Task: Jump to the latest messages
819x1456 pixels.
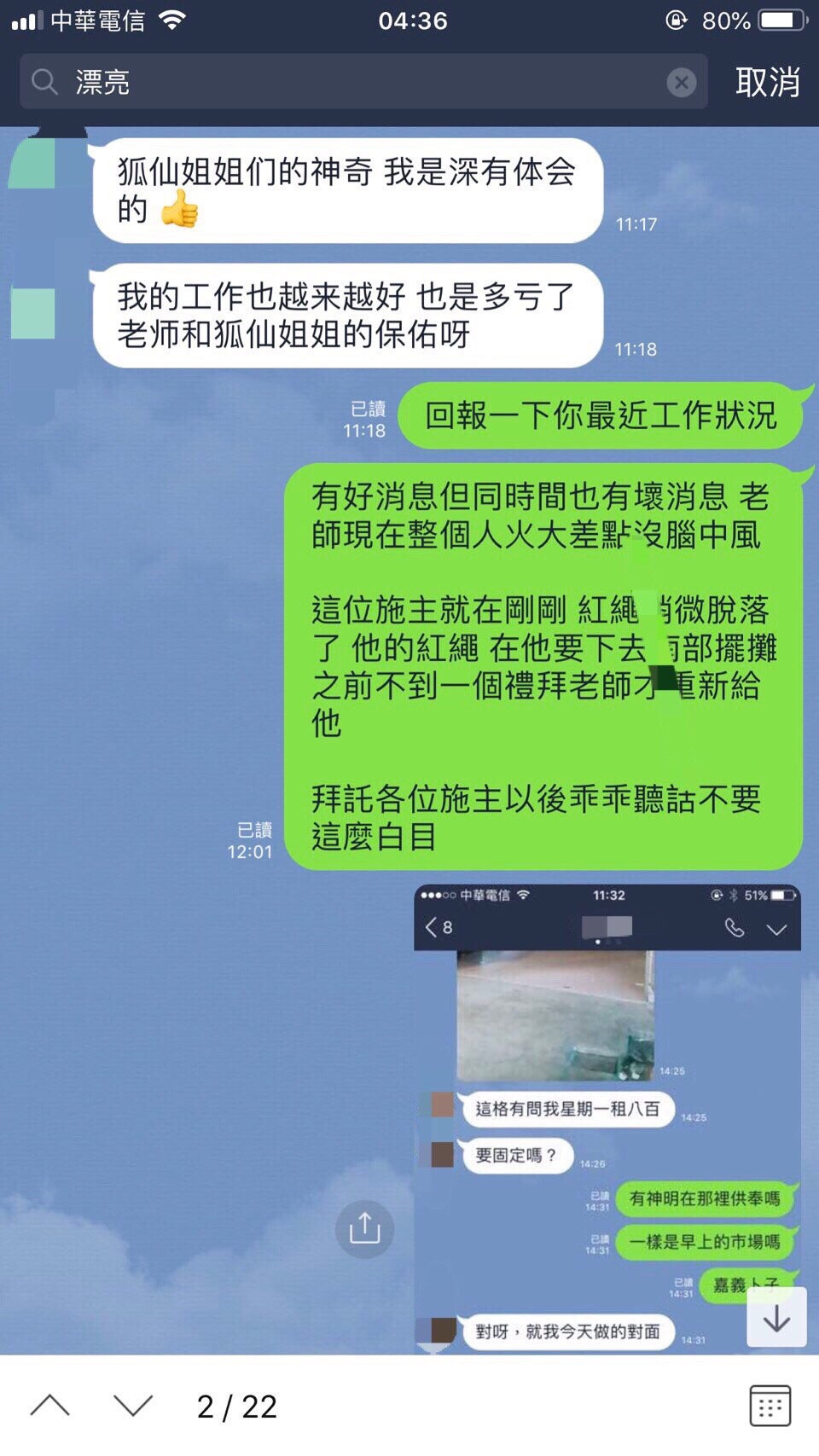Action: point(775,1318)
